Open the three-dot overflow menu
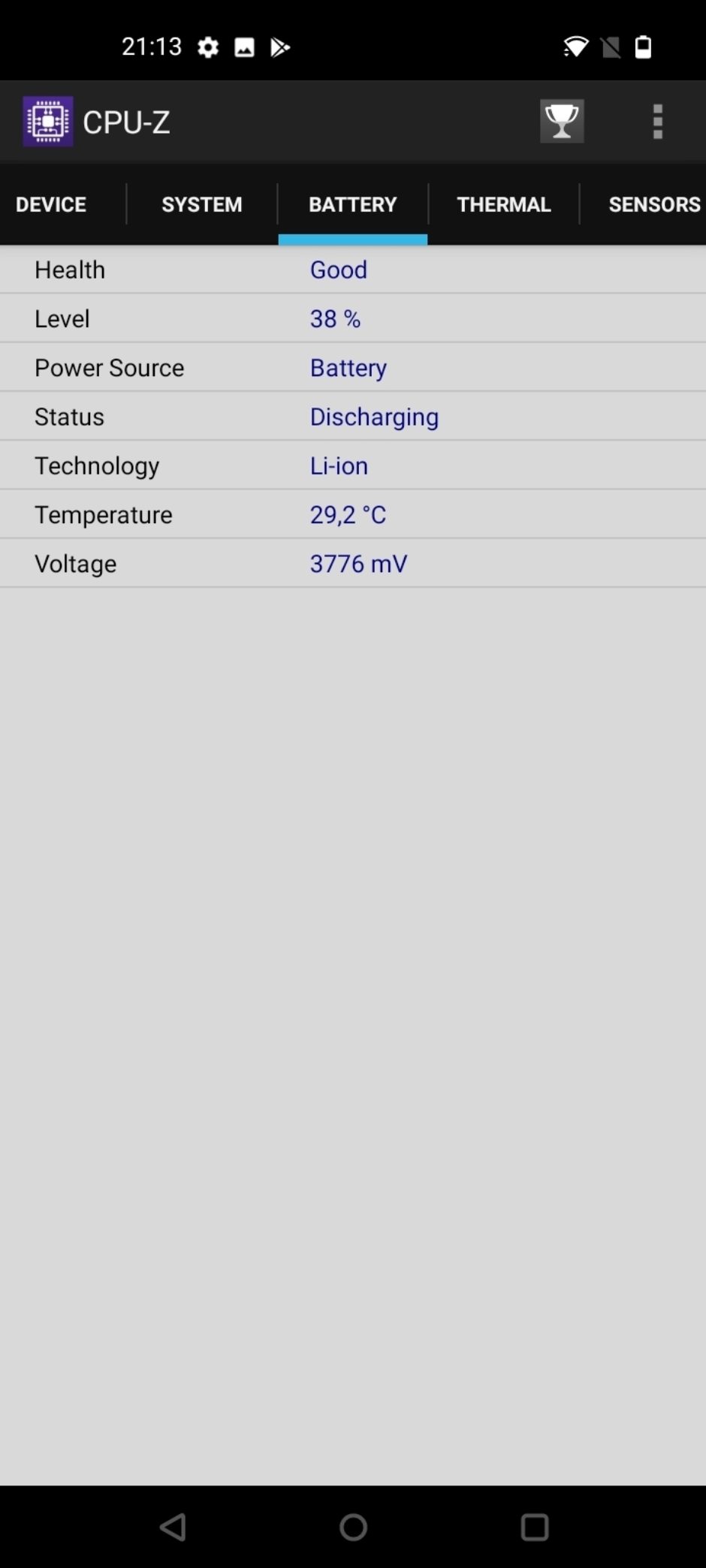 (658, 122)
